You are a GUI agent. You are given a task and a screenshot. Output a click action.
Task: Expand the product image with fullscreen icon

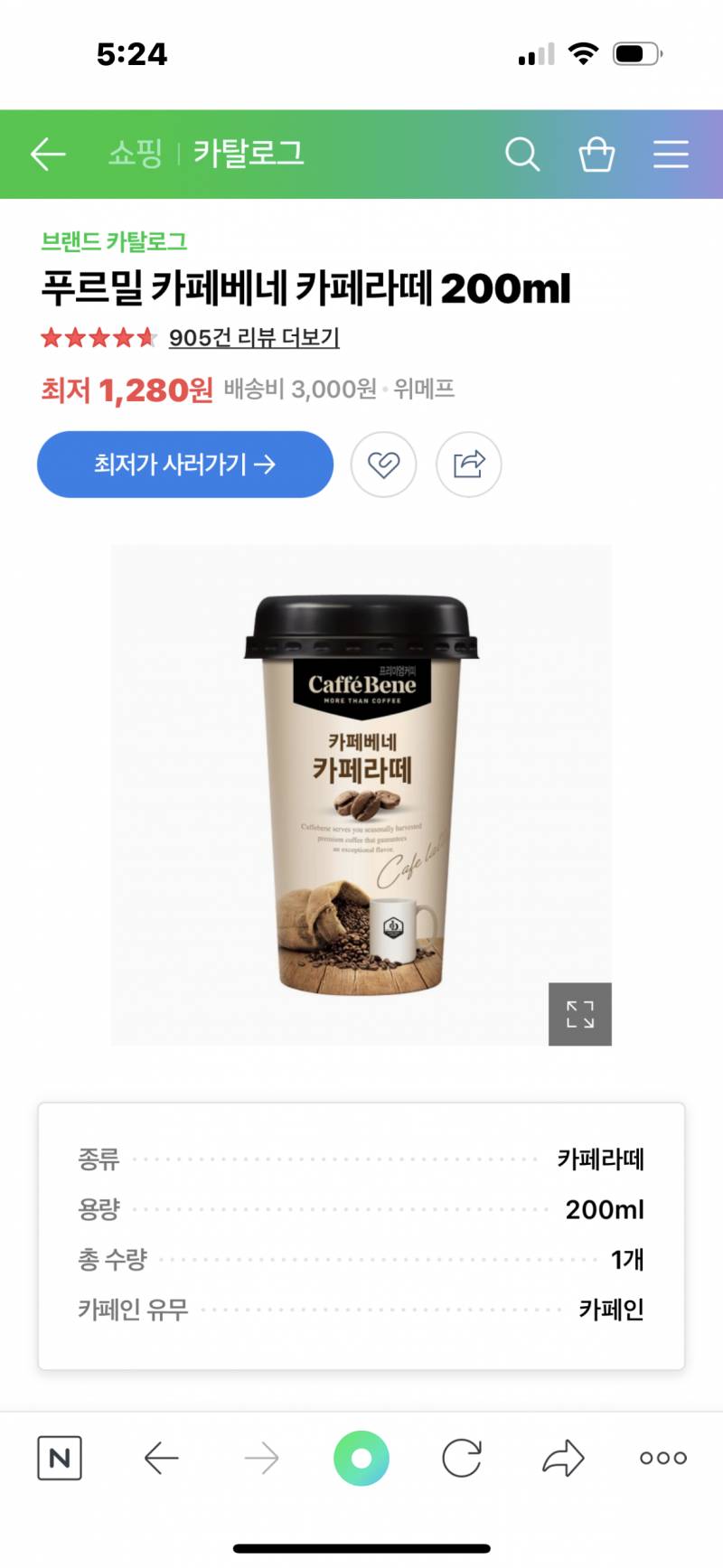tap(580, 1014)
